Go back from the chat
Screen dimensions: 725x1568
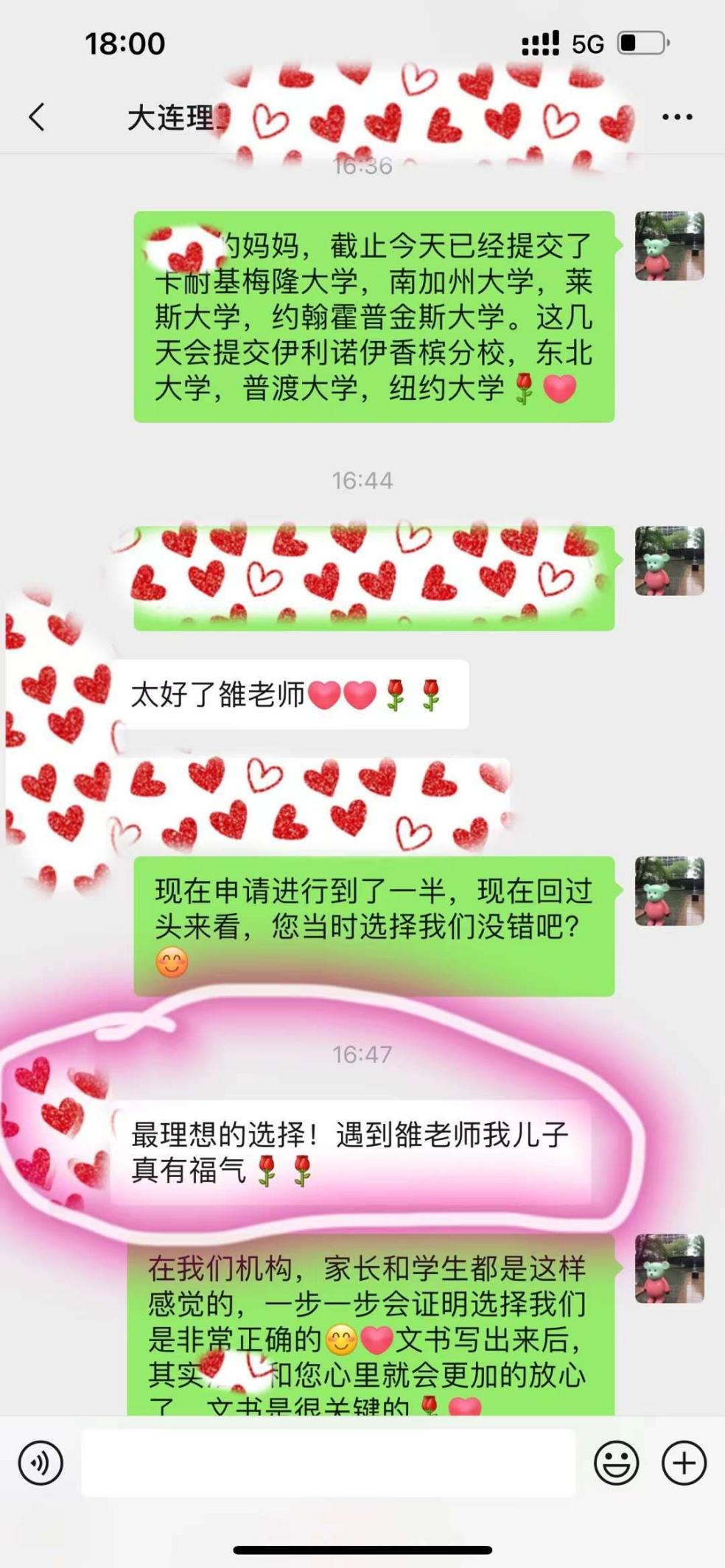[x=37, y=117]
